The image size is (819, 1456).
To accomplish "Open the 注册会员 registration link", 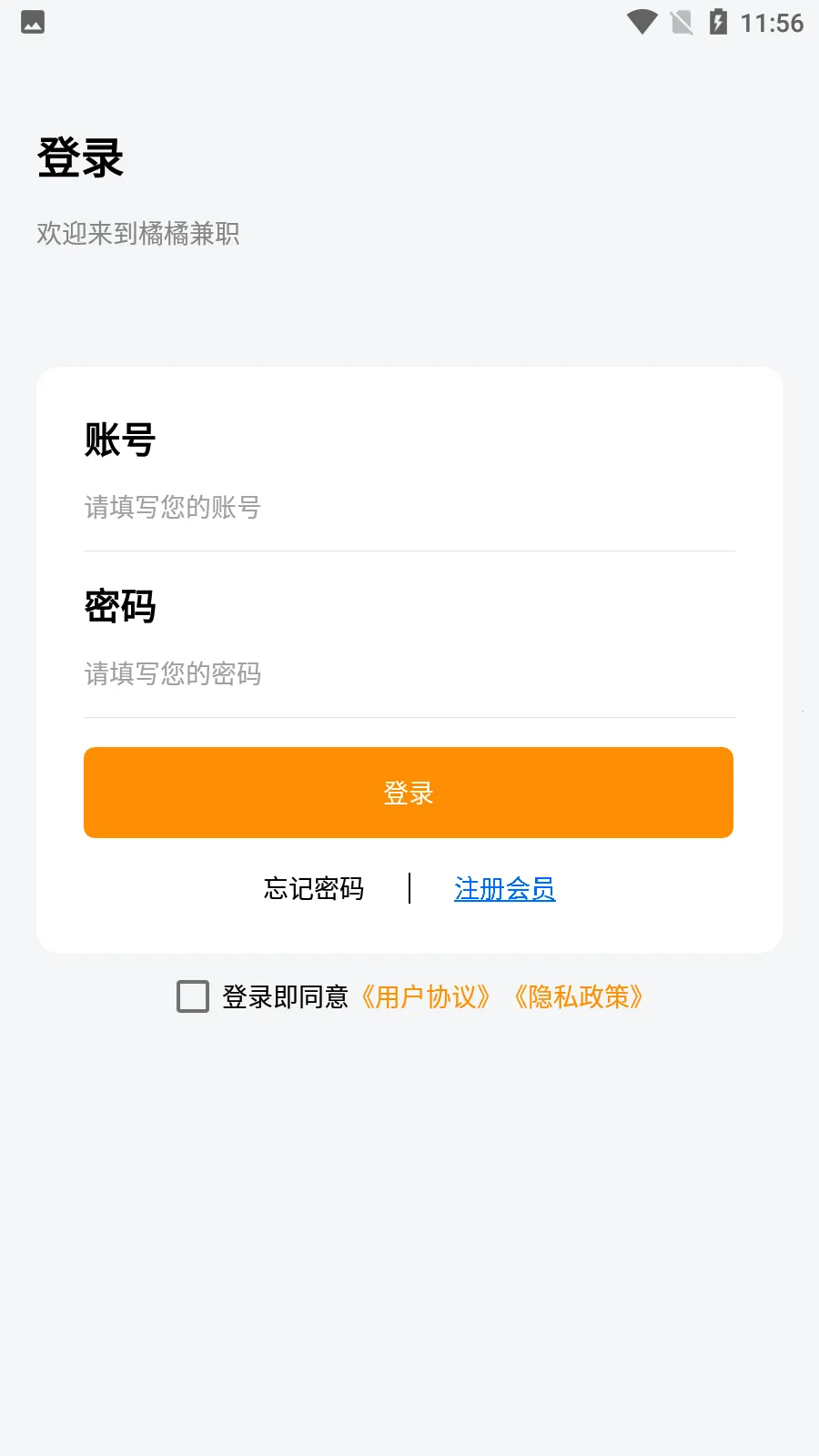I will tap(505, 889).
